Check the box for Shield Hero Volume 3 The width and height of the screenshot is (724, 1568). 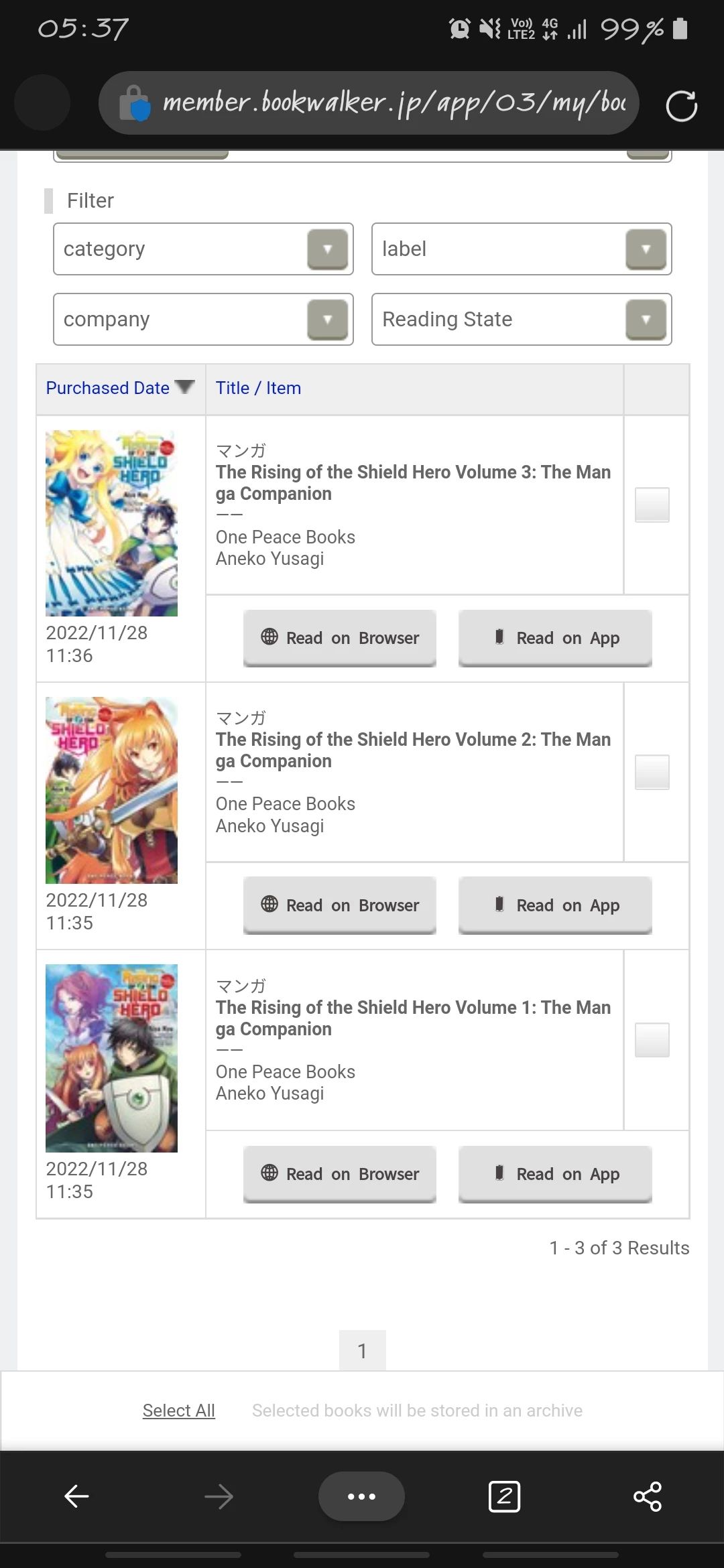(652, 505)
